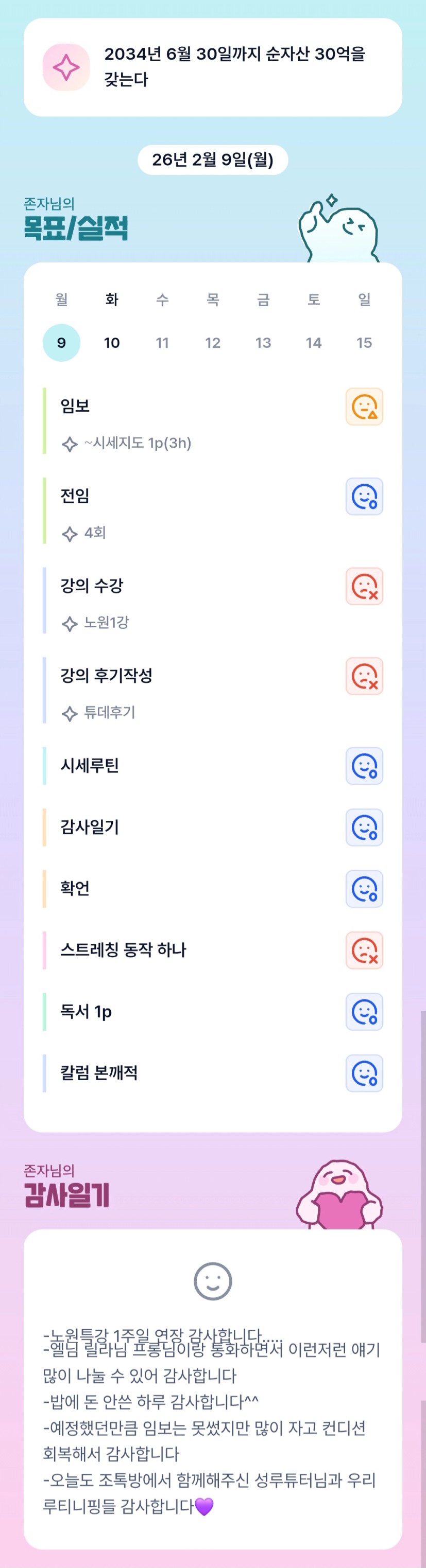Open the 감사일기 goal row
This screenshot has width=426, height=1568.
click(213, 827)
